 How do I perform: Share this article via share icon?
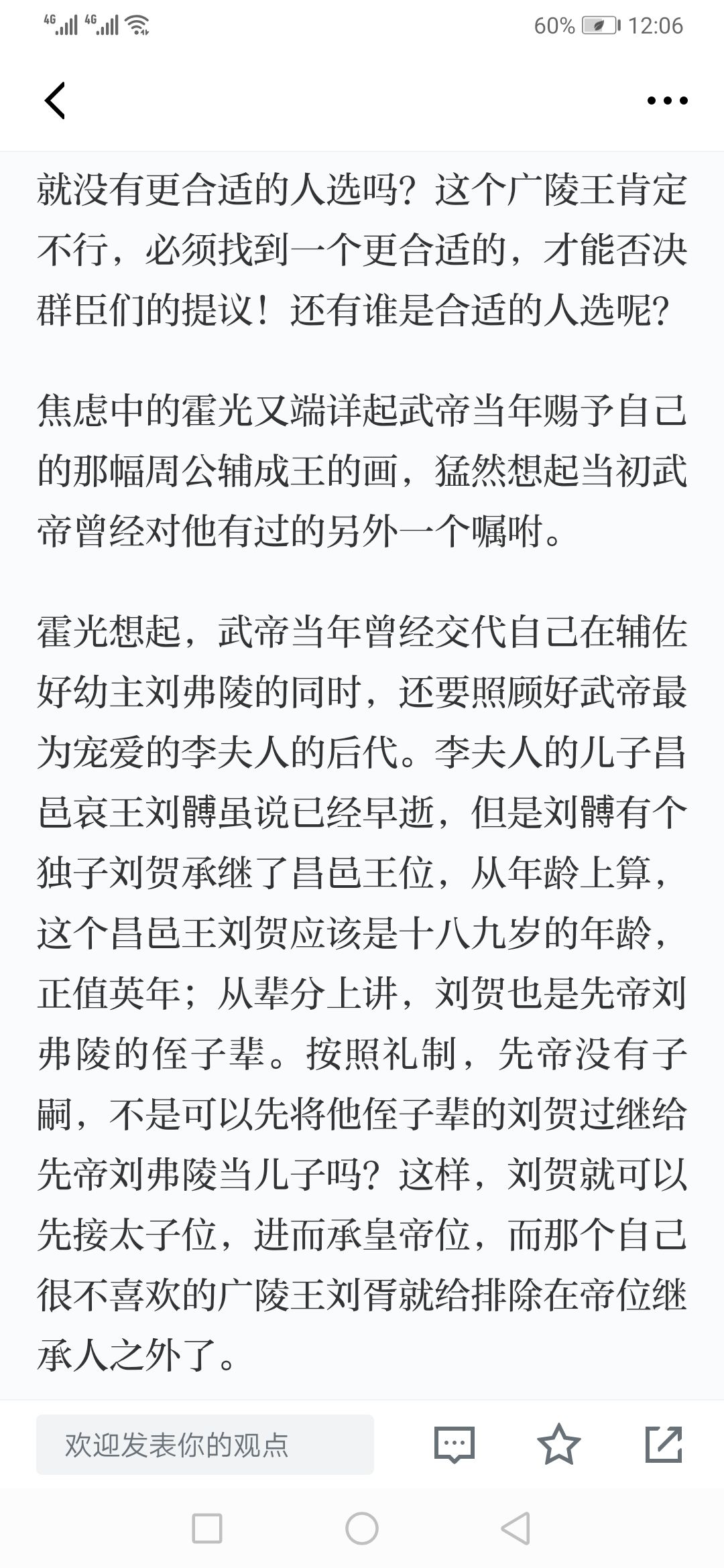coord(664,1444)
